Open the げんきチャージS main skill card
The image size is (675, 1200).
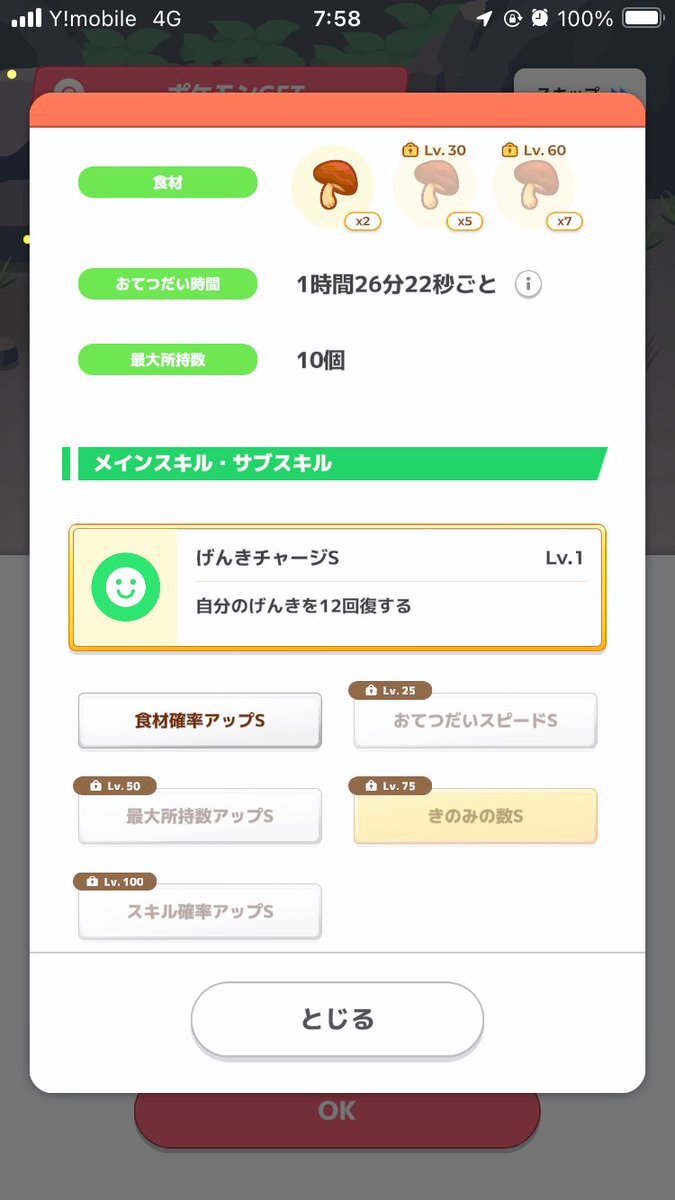(x=337, y=588)
